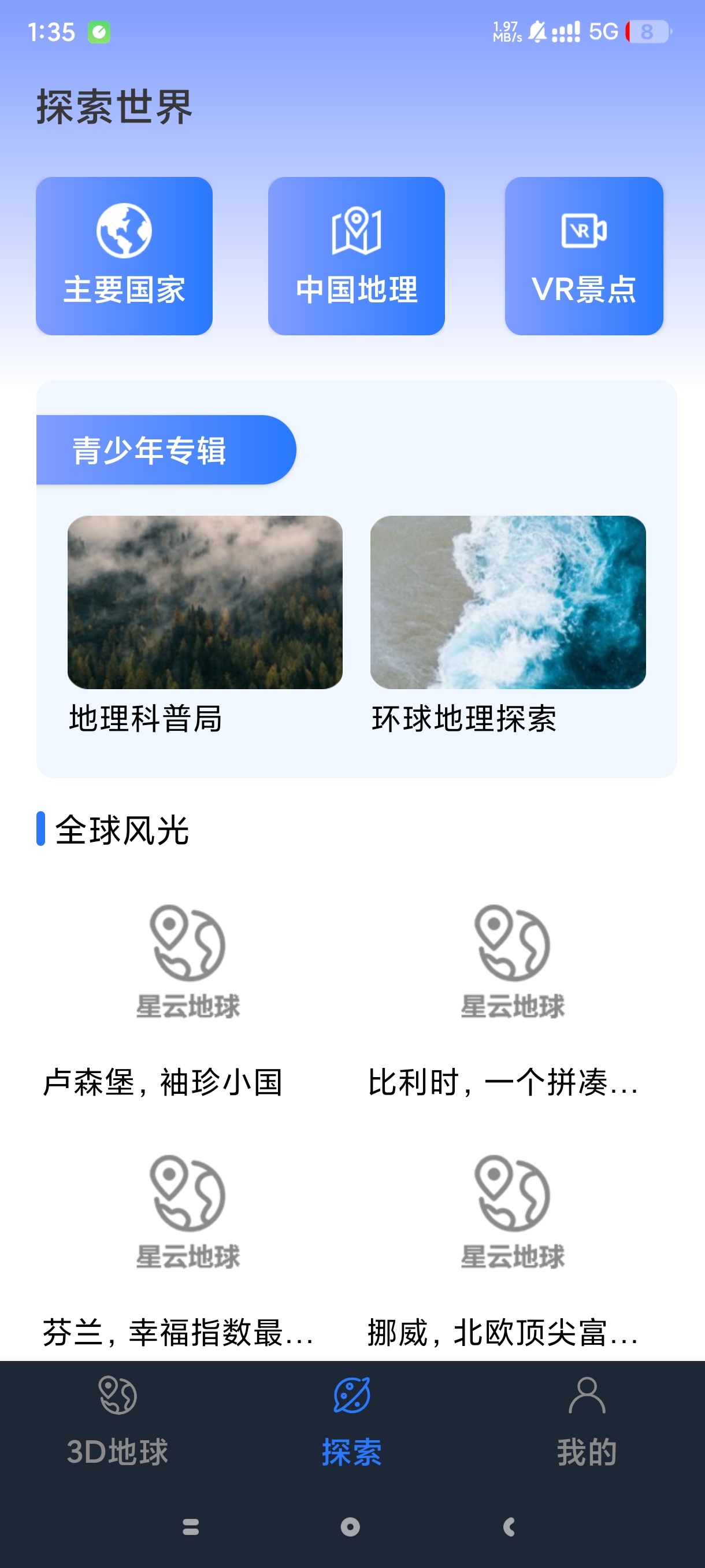Return to the system home screen
705x1568 pixels.
[350, 1526]
